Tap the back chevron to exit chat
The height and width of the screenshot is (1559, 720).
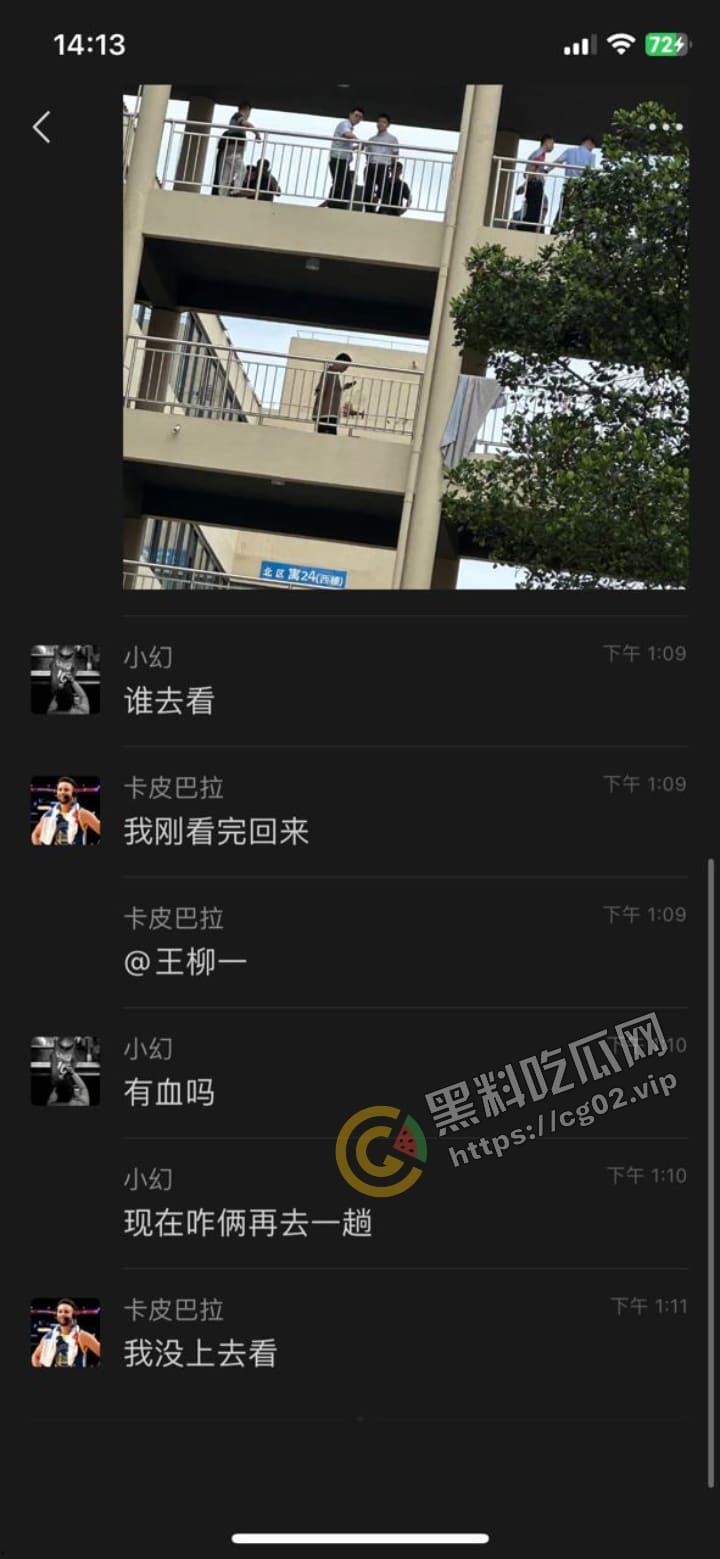coord(40,127)
